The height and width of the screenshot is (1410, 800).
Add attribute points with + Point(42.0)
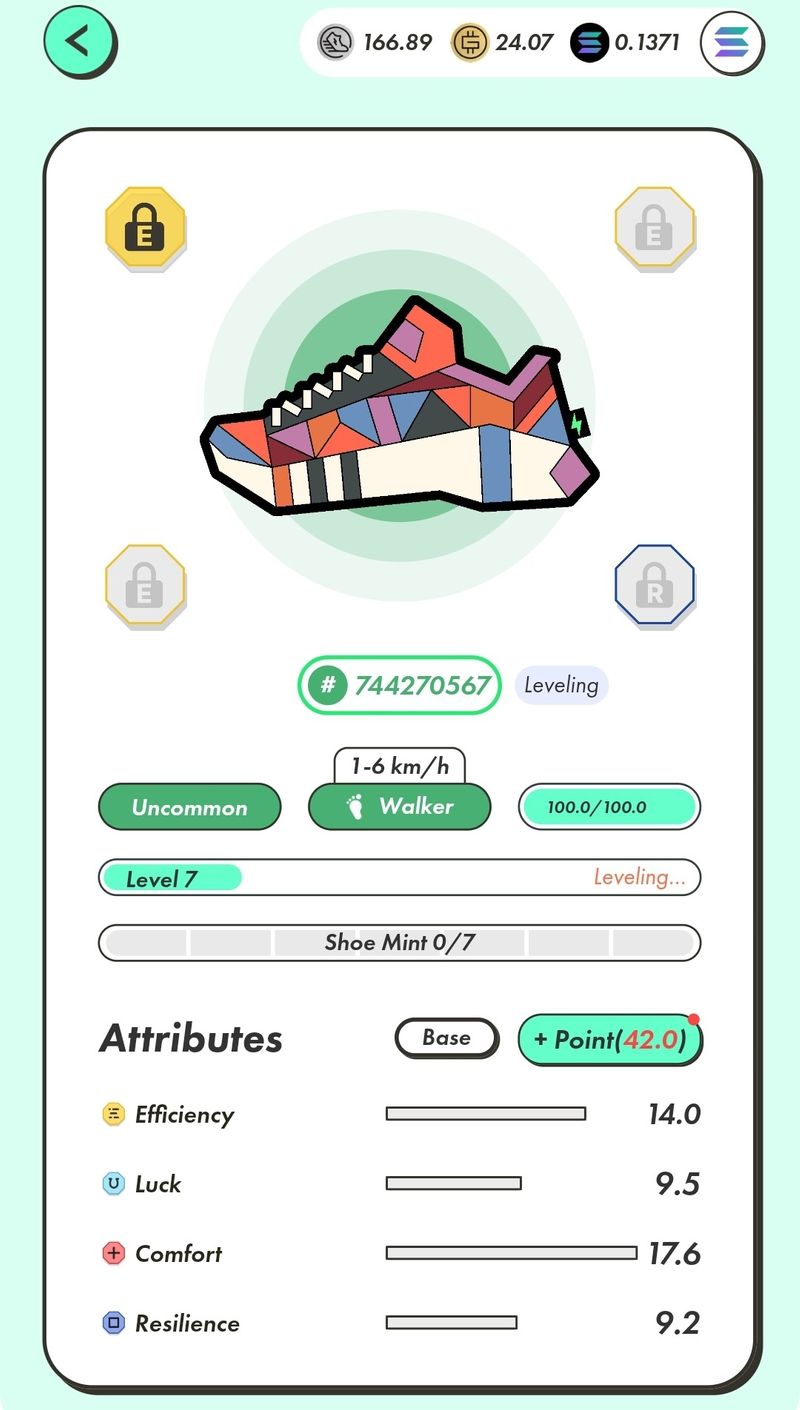(x=609, y=1040)
